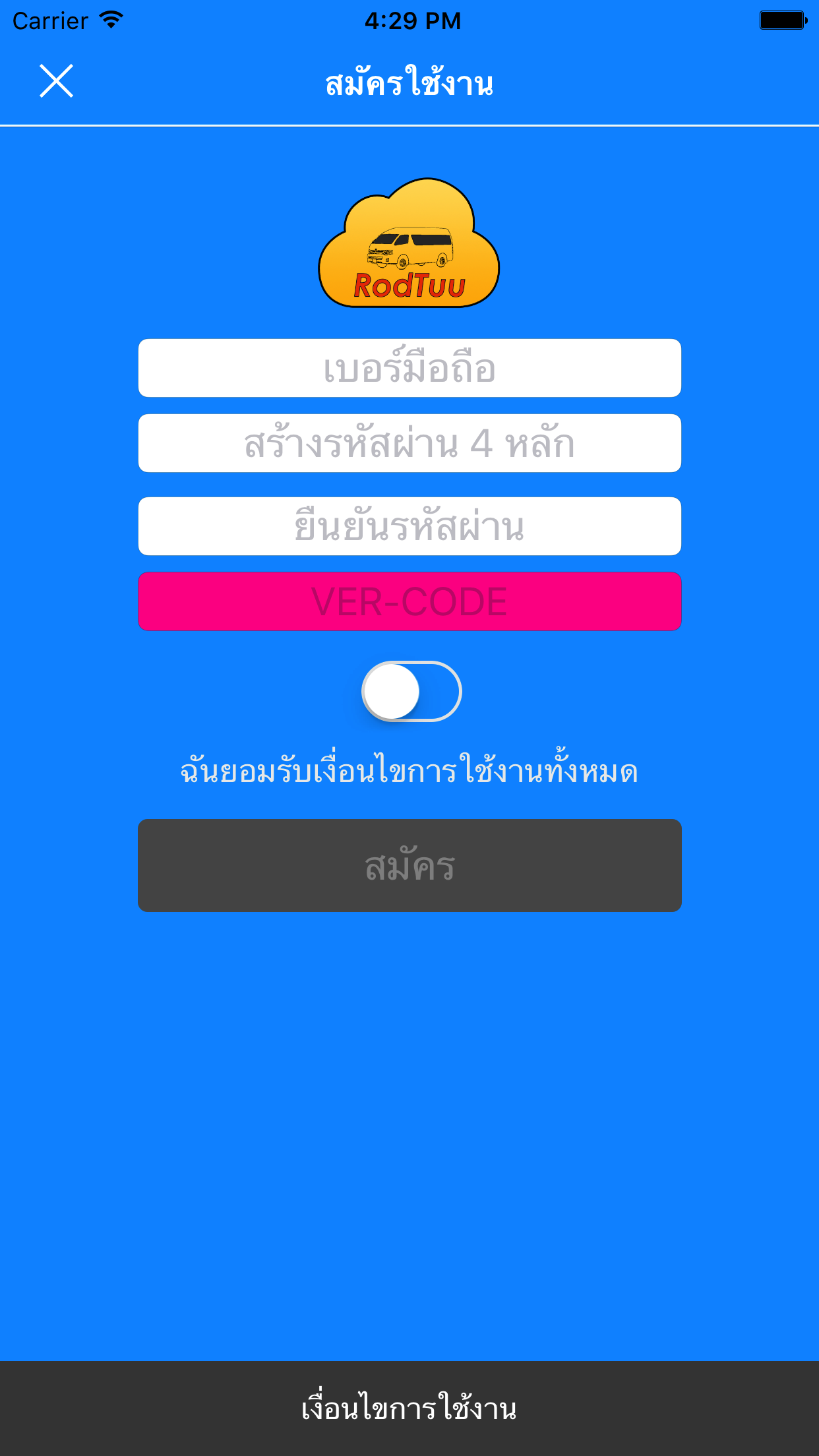
Task: Tap the ยืนยันรหัสผ่าน confirm password field
Action: pyautogui.click(x=409, y=526)
